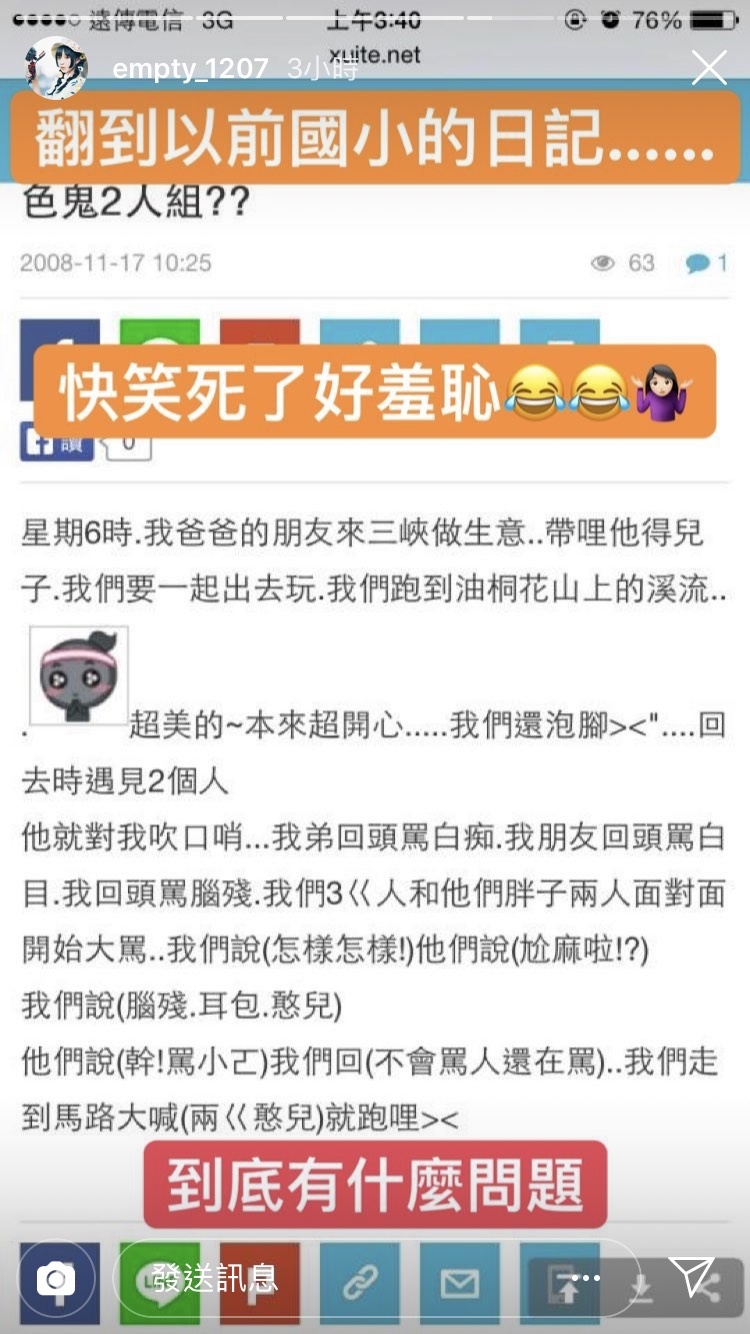The height and width of the screenshot is (1334, 750).
Task: Open camera to reply to story
Action: pyautogui.click(x=56, y=1278)
